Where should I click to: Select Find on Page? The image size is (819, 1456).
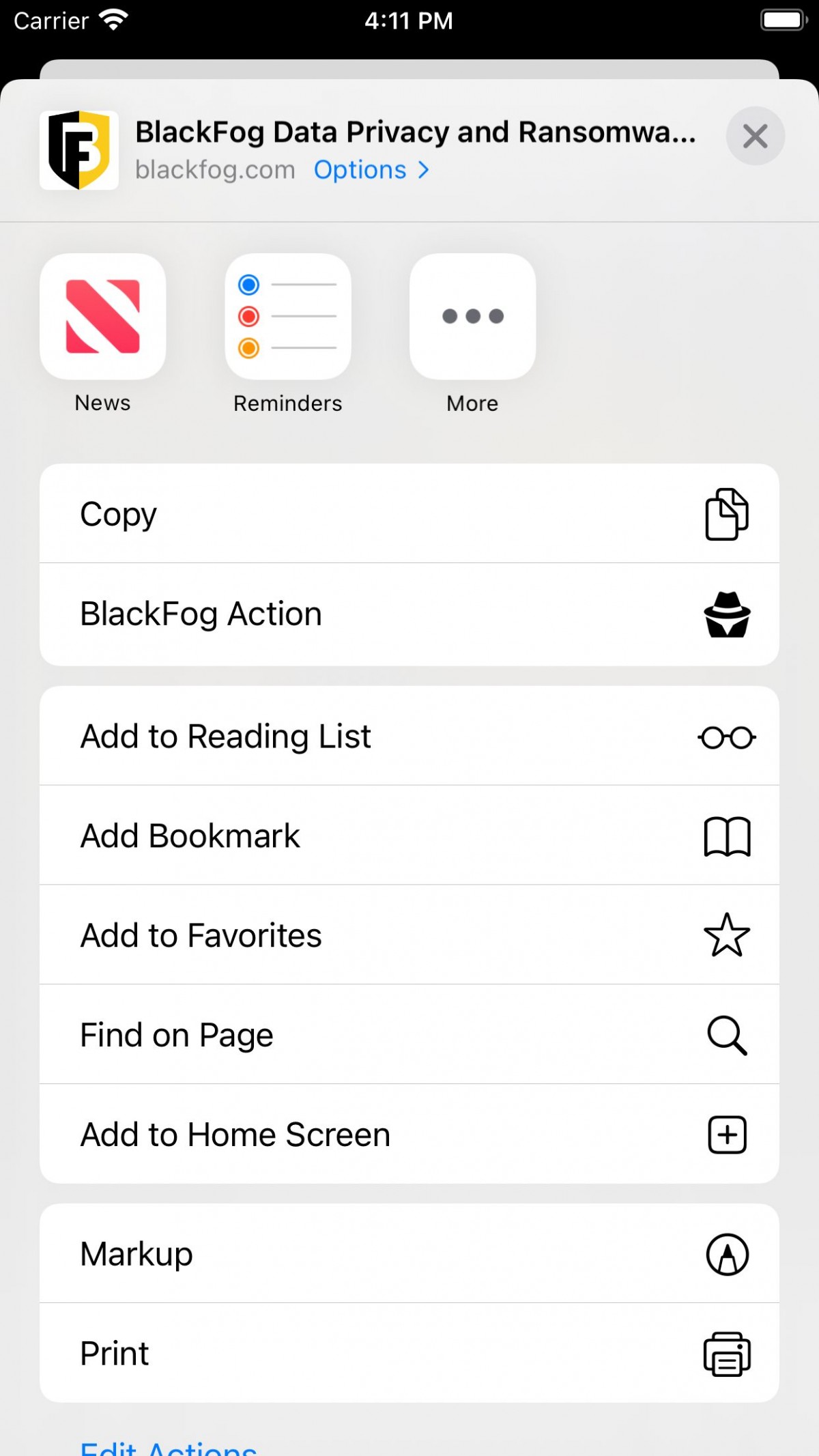pos(176,1036)
